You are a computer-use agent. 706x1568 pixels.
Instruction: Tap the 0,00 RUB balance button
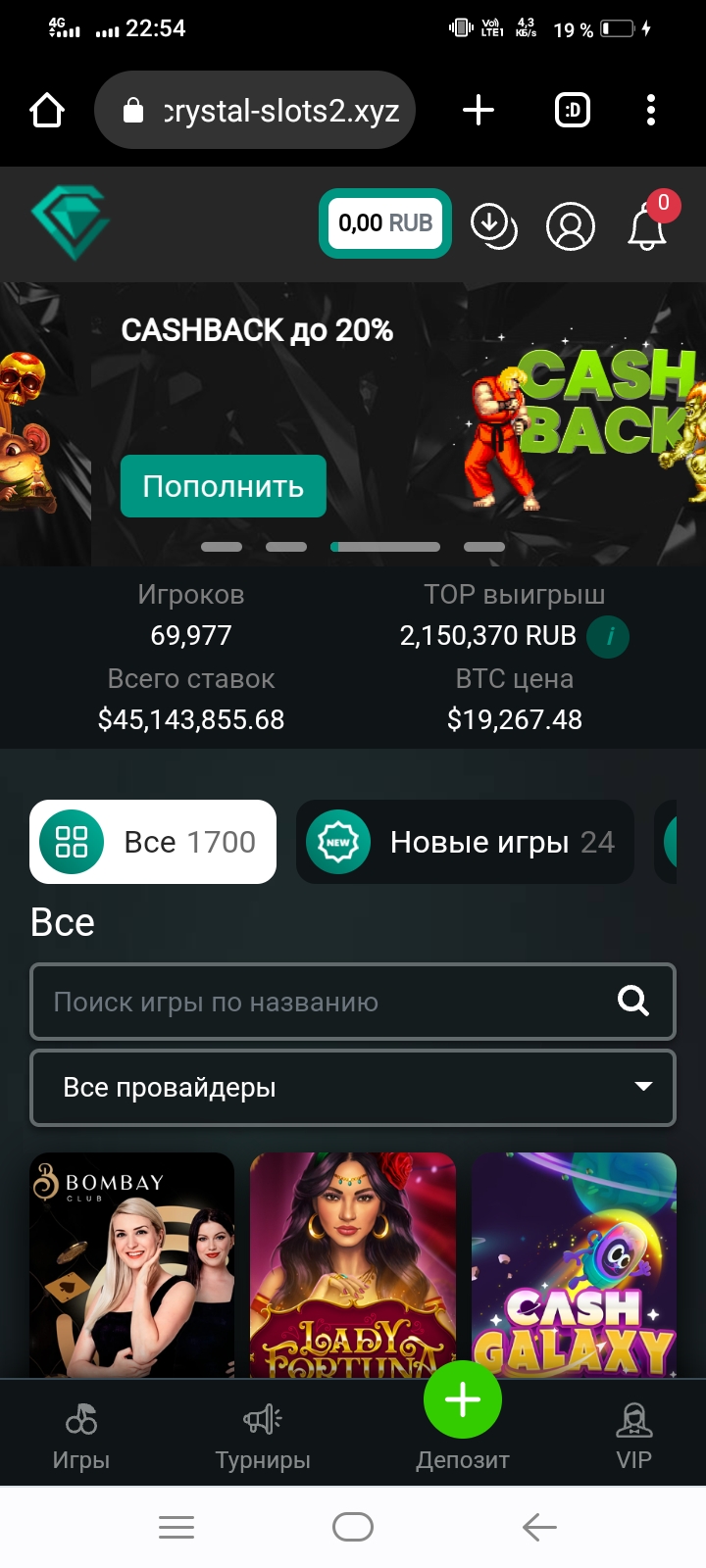(x=385, y=223)
